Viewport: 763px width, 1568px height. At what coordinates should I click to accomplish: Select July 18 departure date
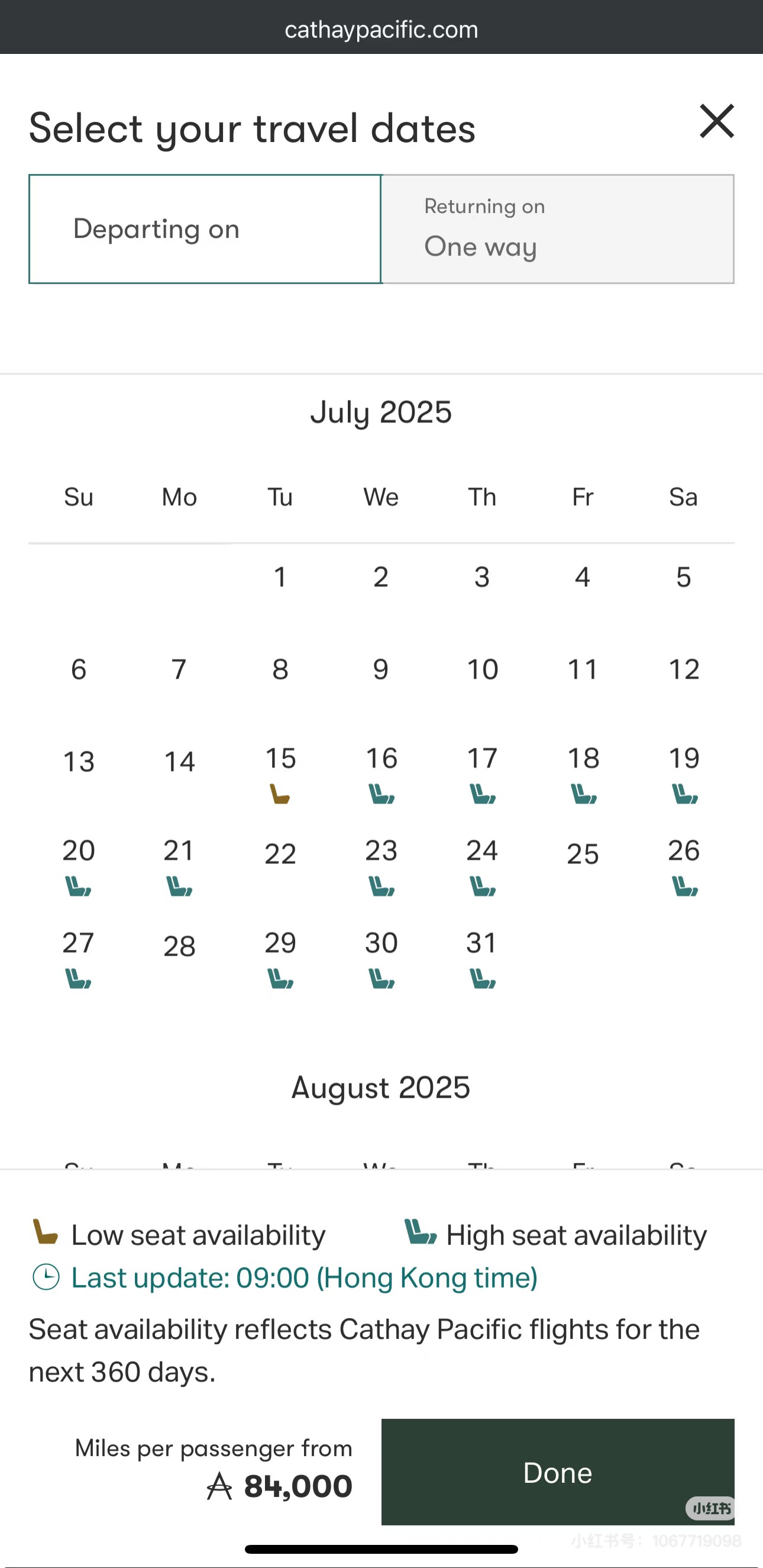click(x=583, y=774)
